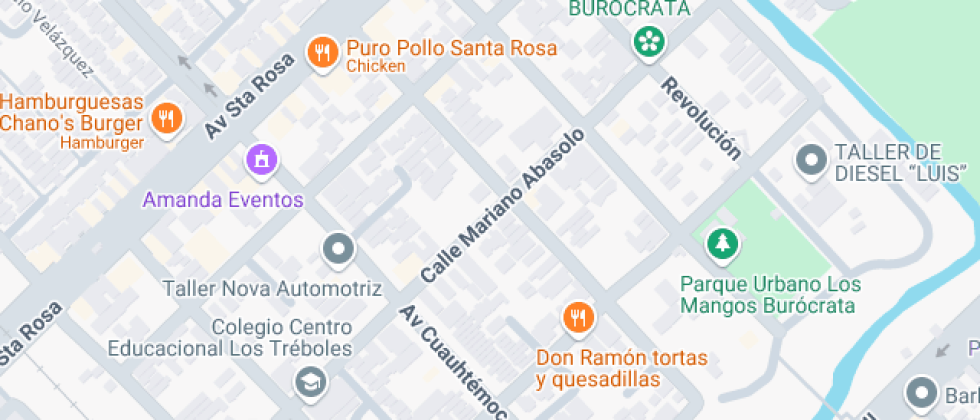The image size is (980, 420).
Task: Select Don Ramón tortas y quesadillas marker
Action: click(x=576, y=318)
